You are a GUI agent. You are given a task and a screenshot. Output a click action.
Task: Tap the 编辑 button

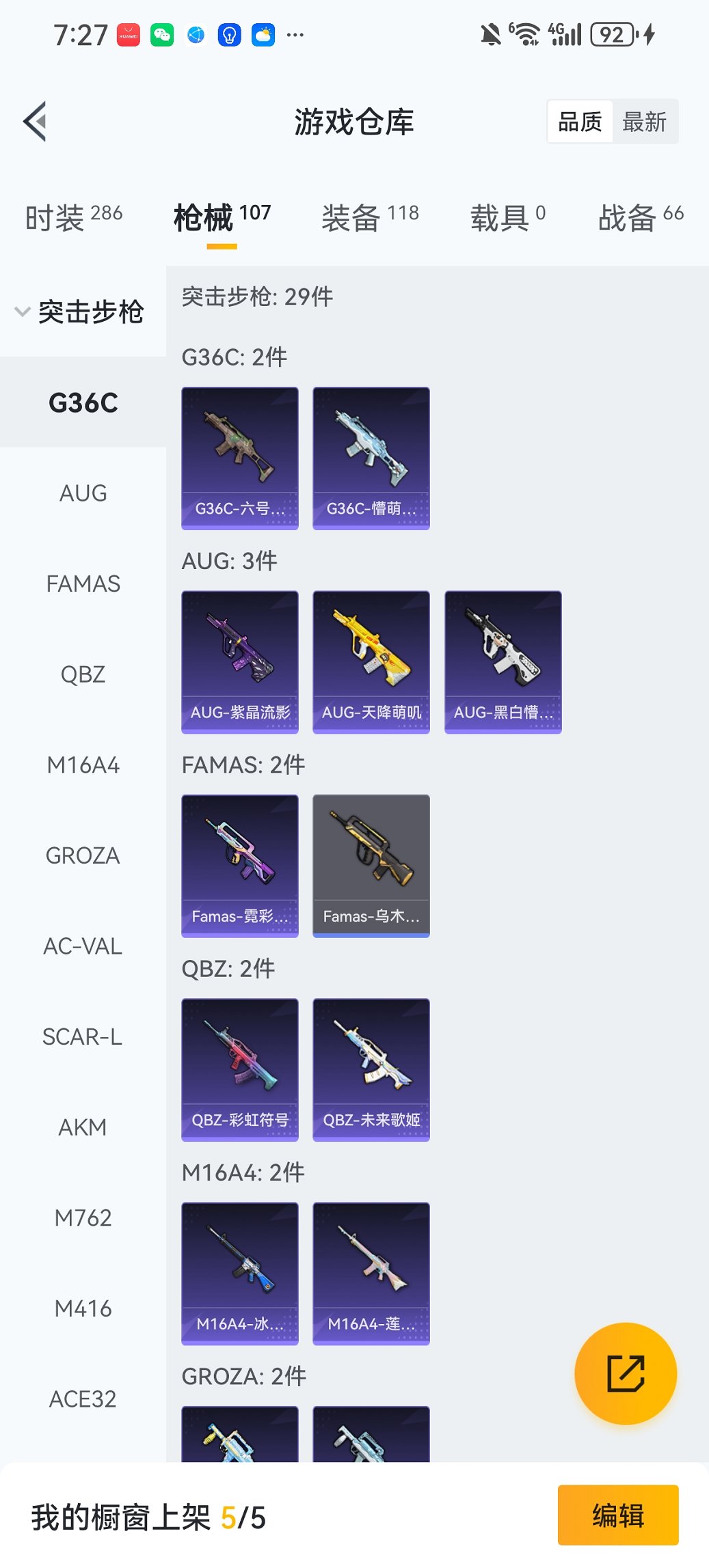(x=618, y=1515)
